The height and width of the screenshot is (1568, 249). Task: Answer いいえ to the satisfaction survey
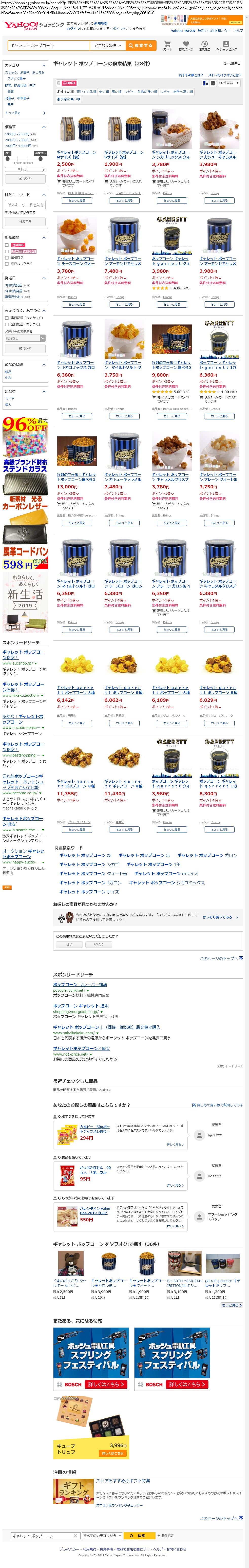click(x=99, y=944)
